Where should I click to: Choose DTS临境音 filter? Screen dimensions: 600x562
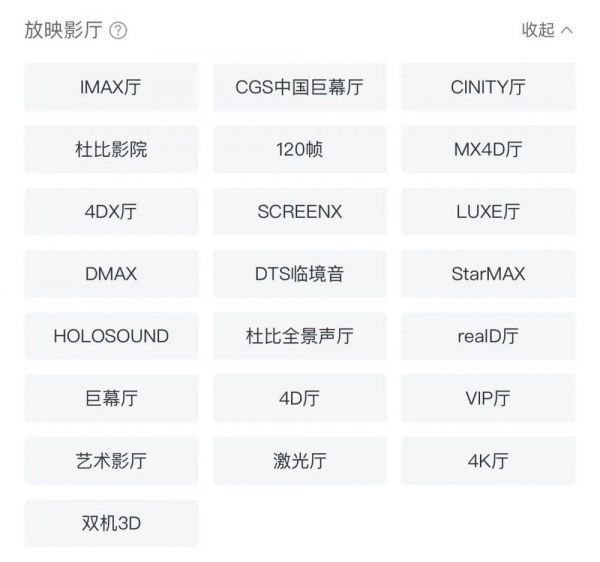[x=299, y=274]
